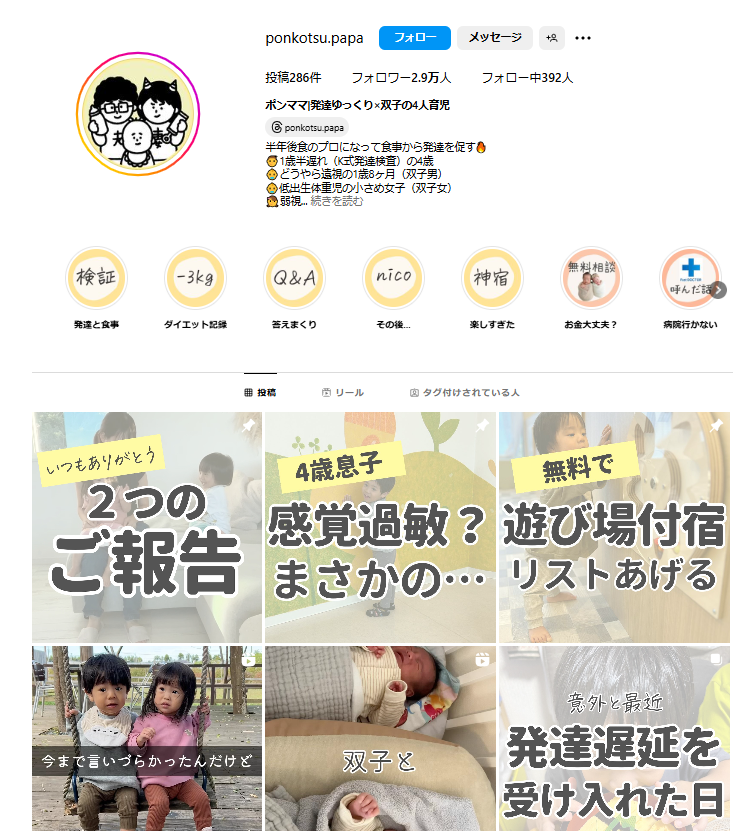View the profile picture story
Viewport: 748px width, 831px height.
(x=139, y=114)
